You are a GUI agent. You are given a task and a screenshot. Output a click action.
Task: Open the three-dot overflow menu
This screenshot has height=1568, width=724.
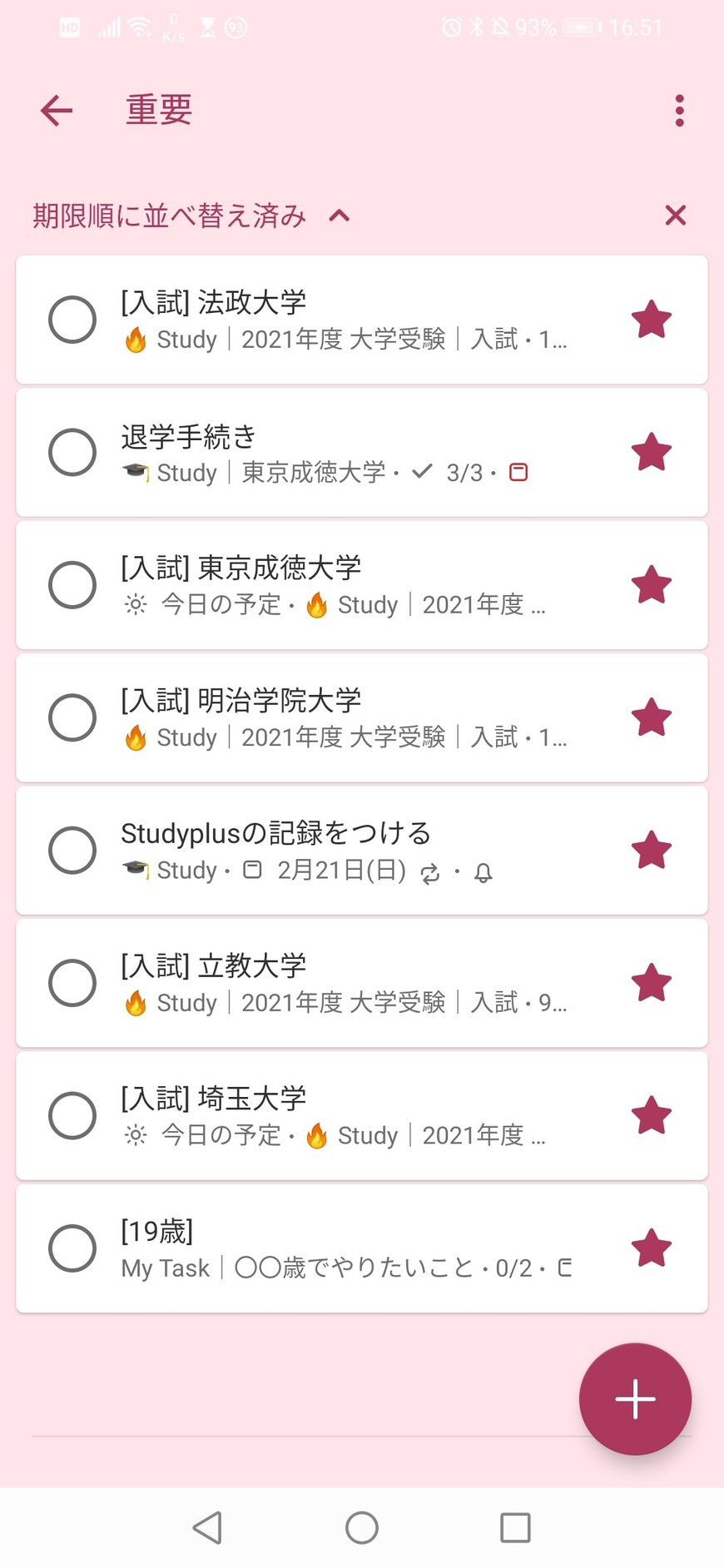(x=679, y=110)
